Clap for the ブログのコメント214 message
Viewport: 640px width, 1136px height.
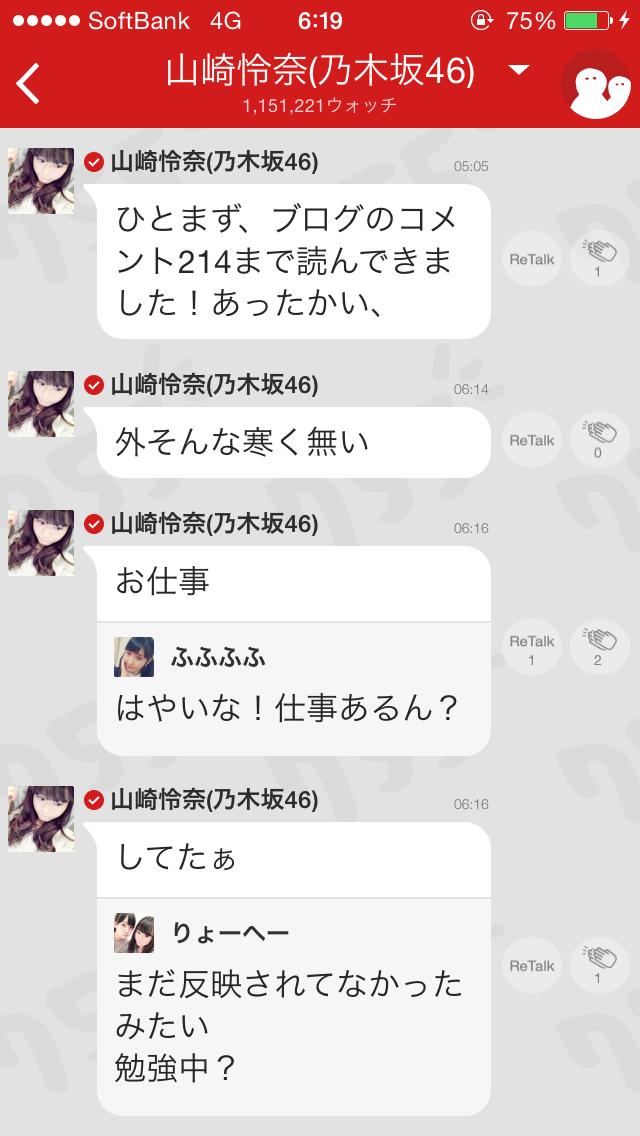(x=598, y=260)
